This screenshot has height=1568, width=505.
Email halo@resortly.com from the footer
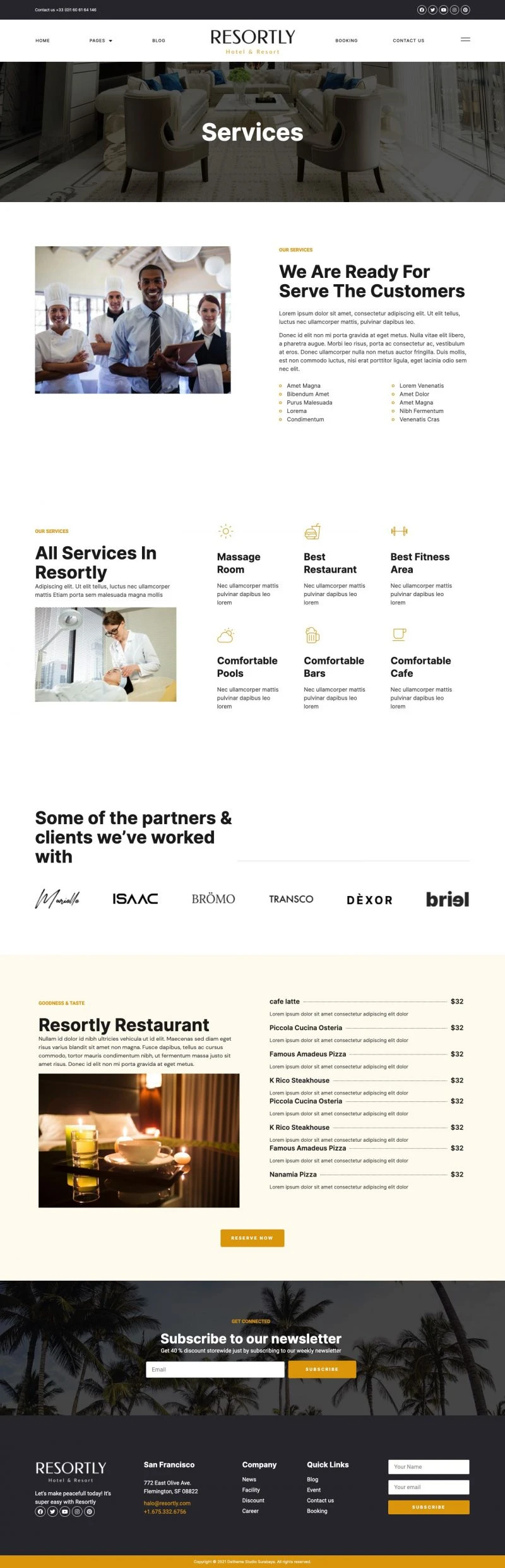pyautogui.click(x=167, y=1503)
